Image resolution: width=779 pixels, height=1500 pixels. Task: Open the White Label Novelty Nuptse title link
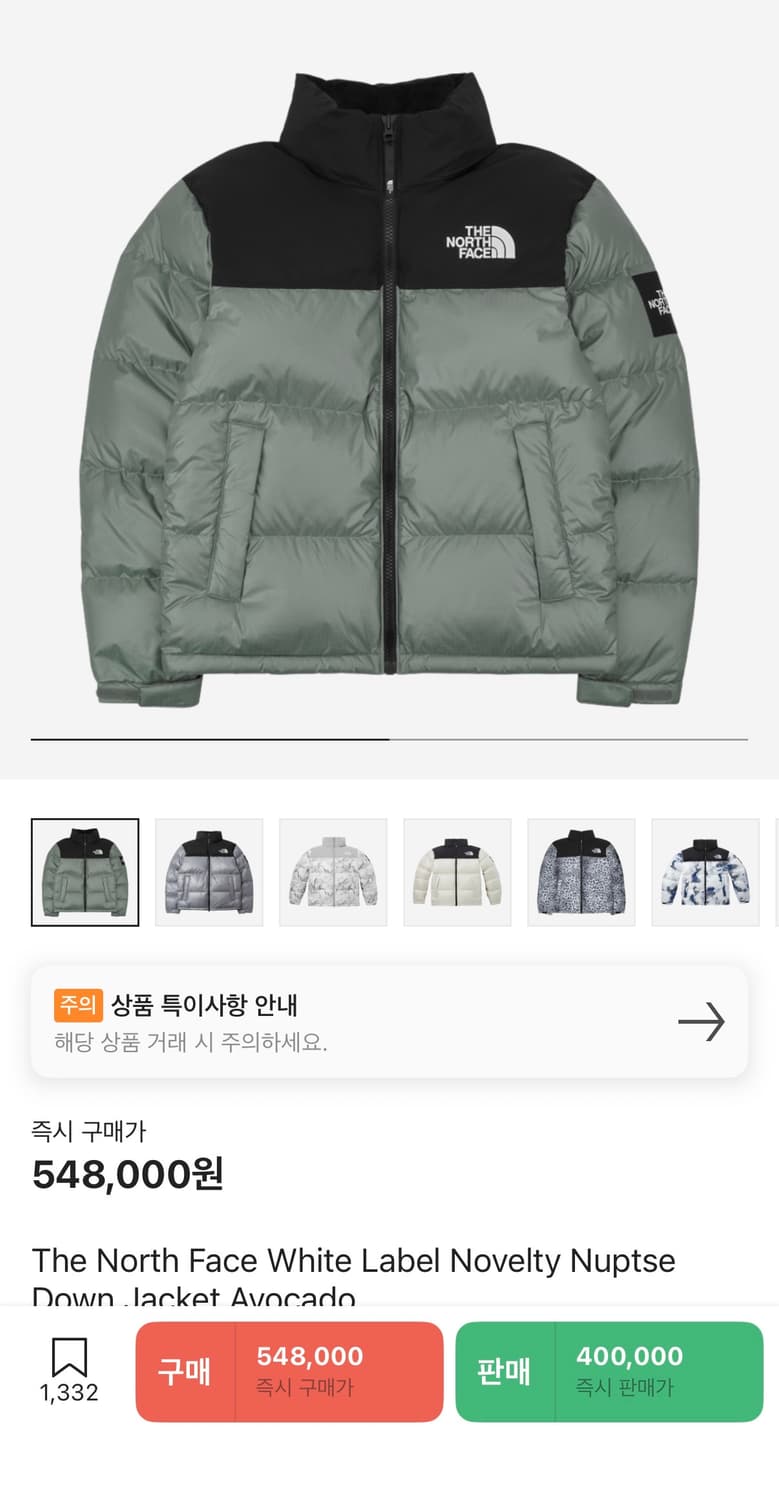click(354, 1261)
